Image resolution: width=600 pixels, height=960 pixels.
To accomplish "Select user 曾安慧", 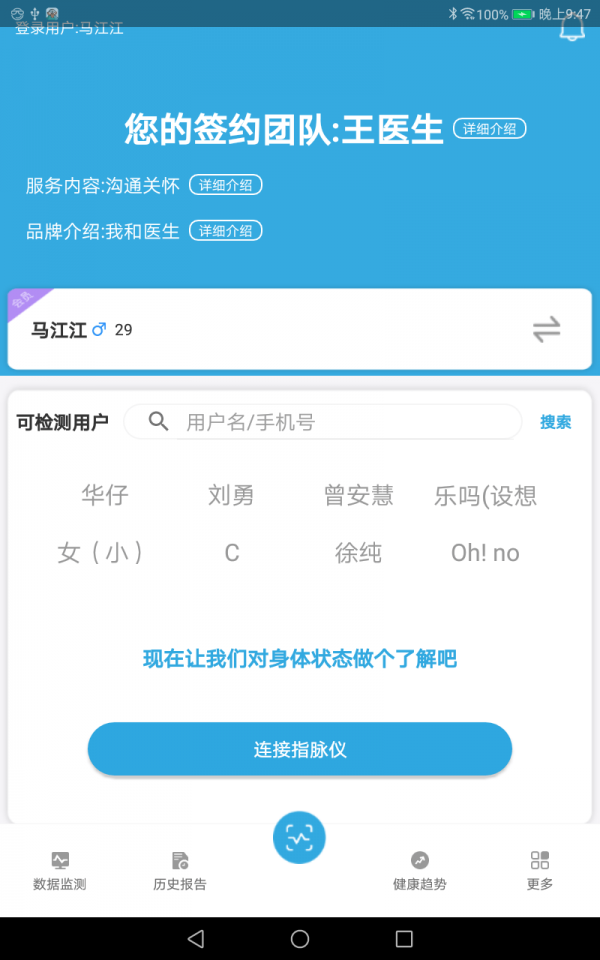I will pyautogui.click(x=358, y=495).
